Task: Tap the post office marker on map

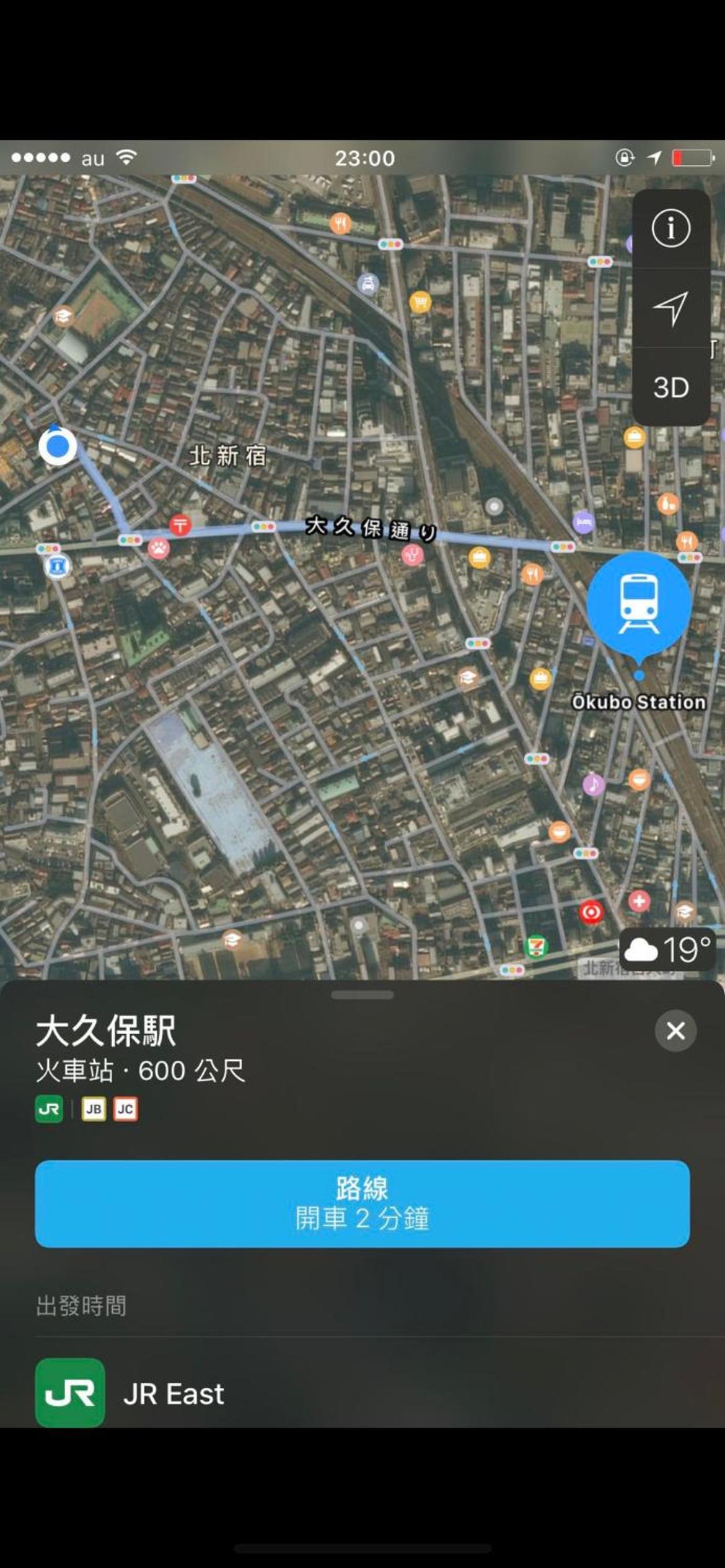Action: tap(180, 526)
